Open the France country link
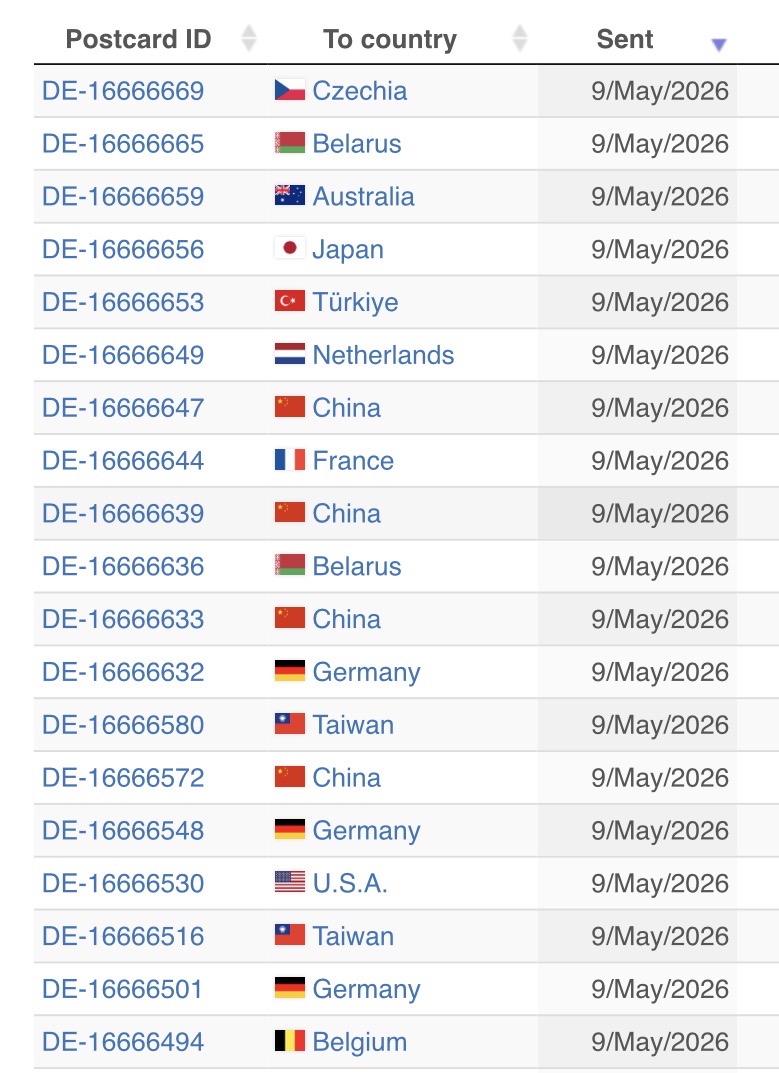The height and width of the screenshot is (1073, 779). pos(353,461)
